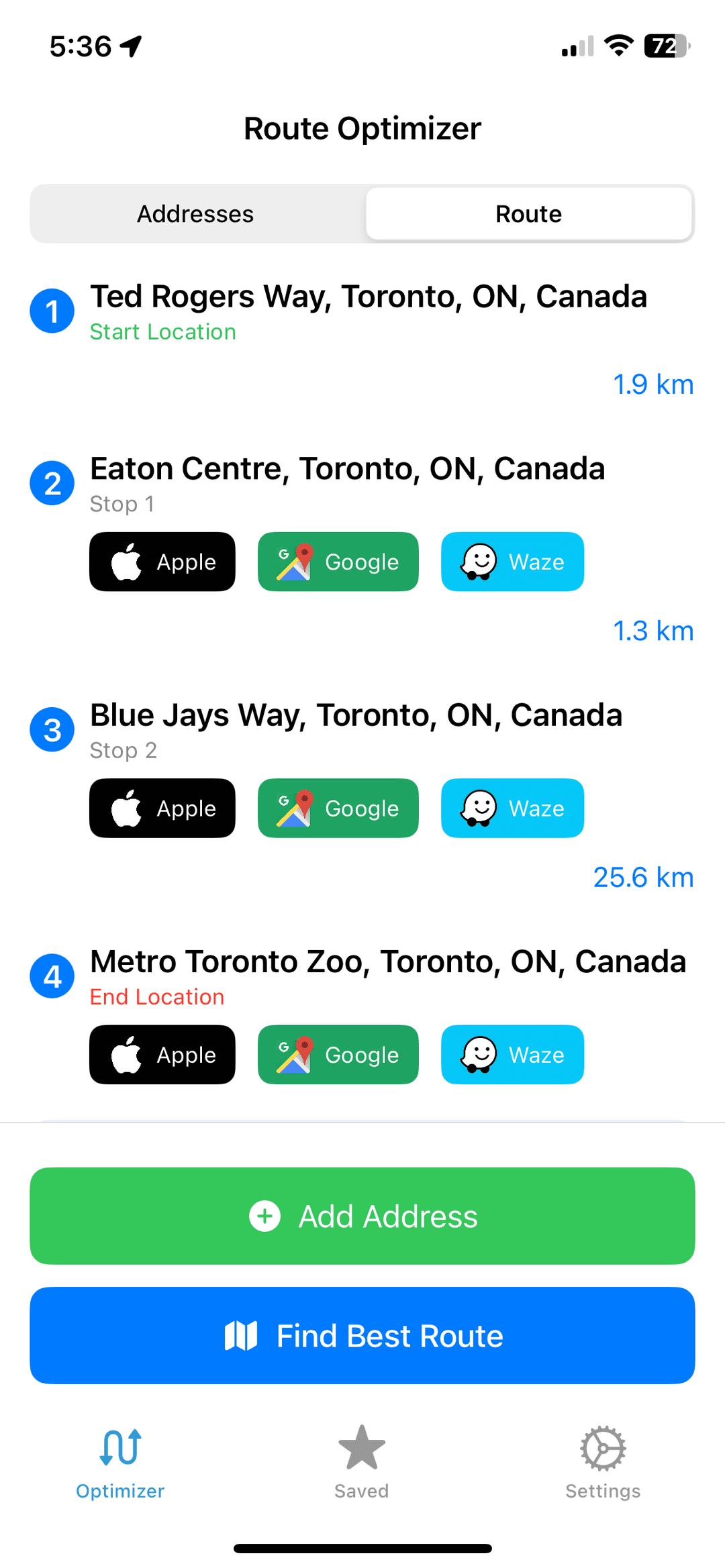725x1568 pixels.
Task: Tap Find Best Route
Action: [x=362, y=1335]
